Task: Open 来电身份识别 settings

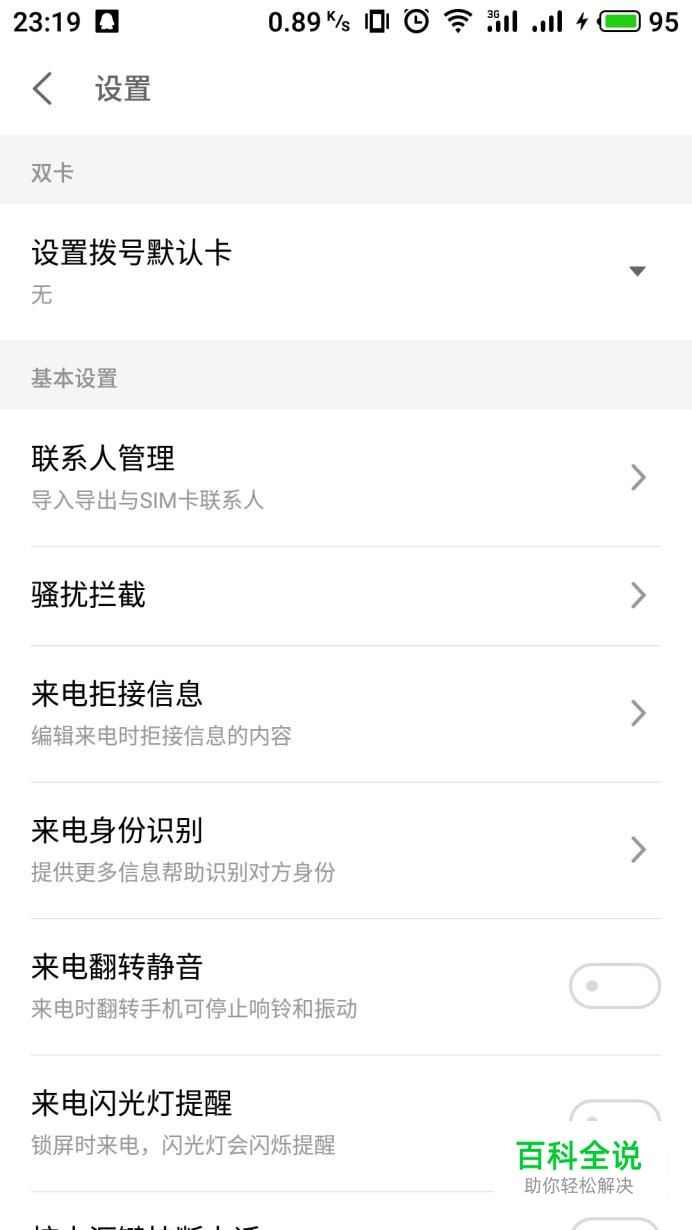Action: [345, 849]
